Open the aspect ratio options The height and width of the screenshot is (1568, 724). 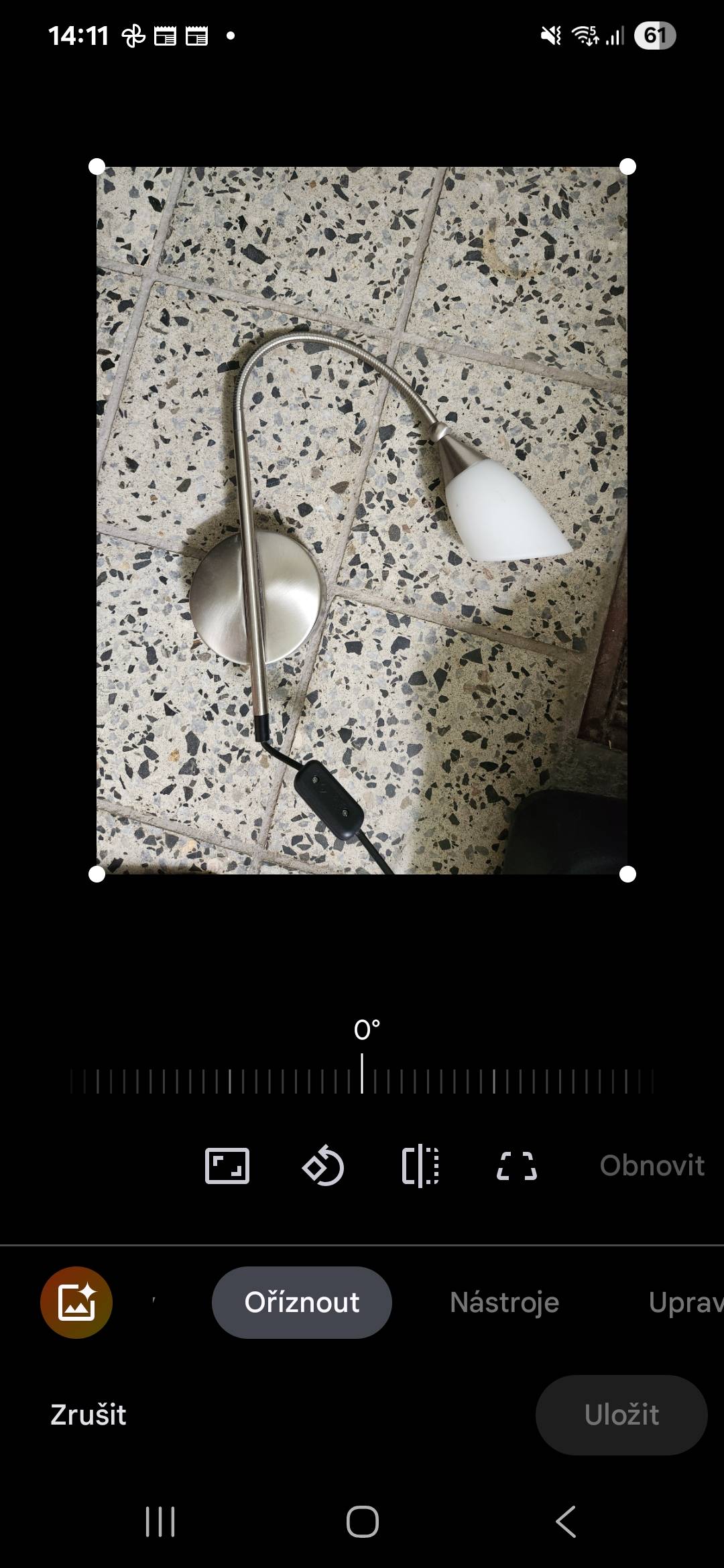click(x=227, y=1166)
